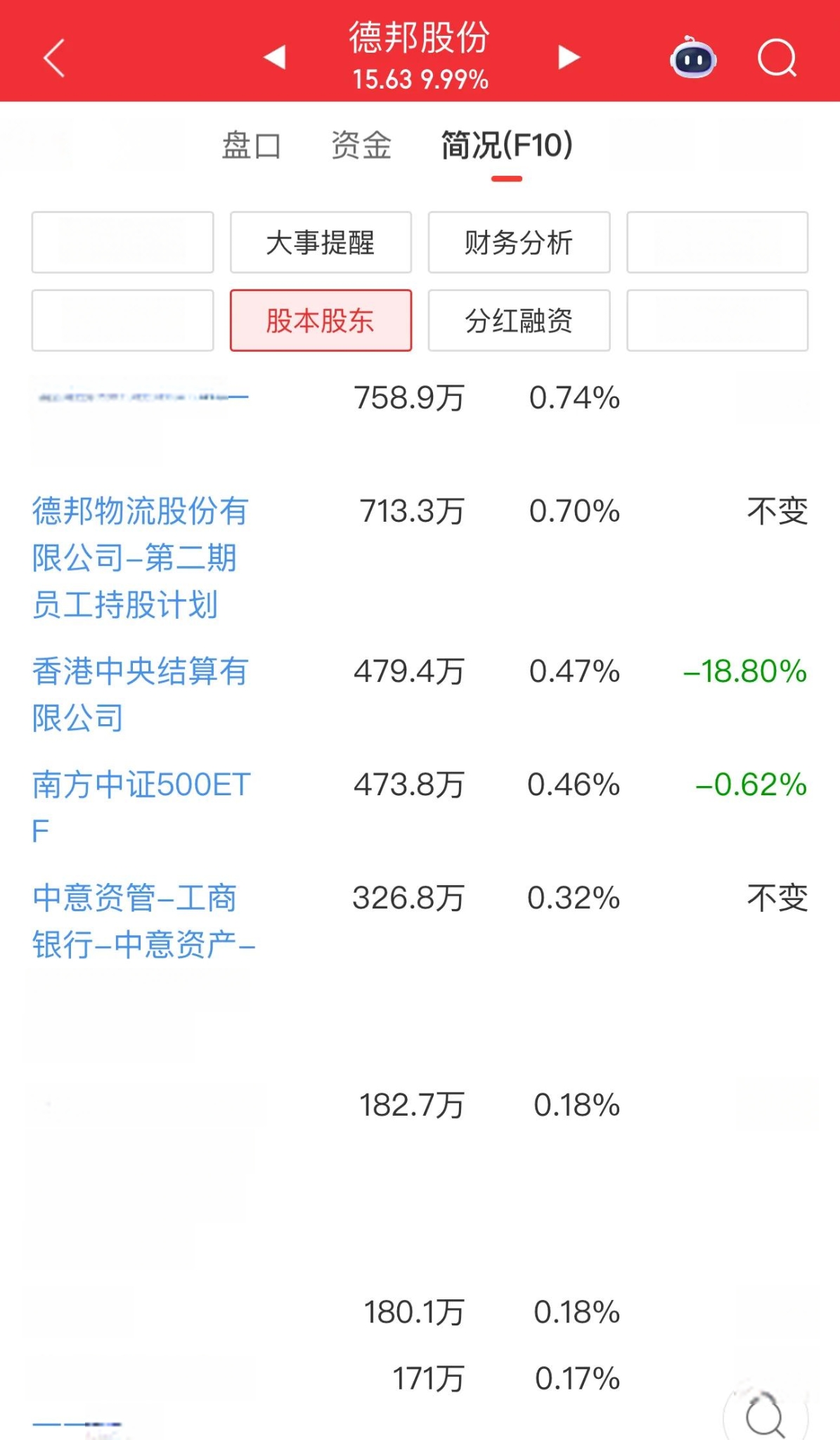Switch to the 盘口 tab
The image size is (840, 1440).
point(251,146)
